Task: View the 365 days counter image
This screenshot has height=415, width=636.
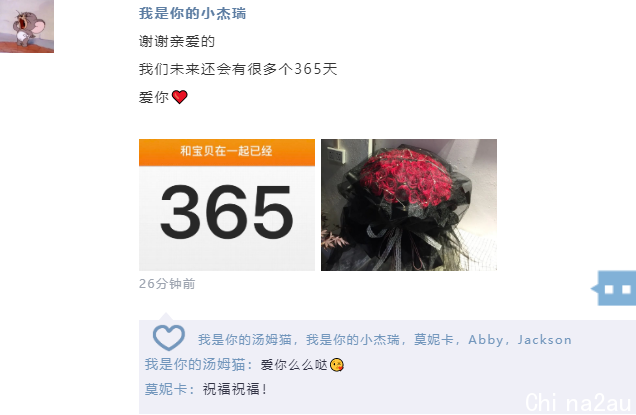Action: click(227, 204)
